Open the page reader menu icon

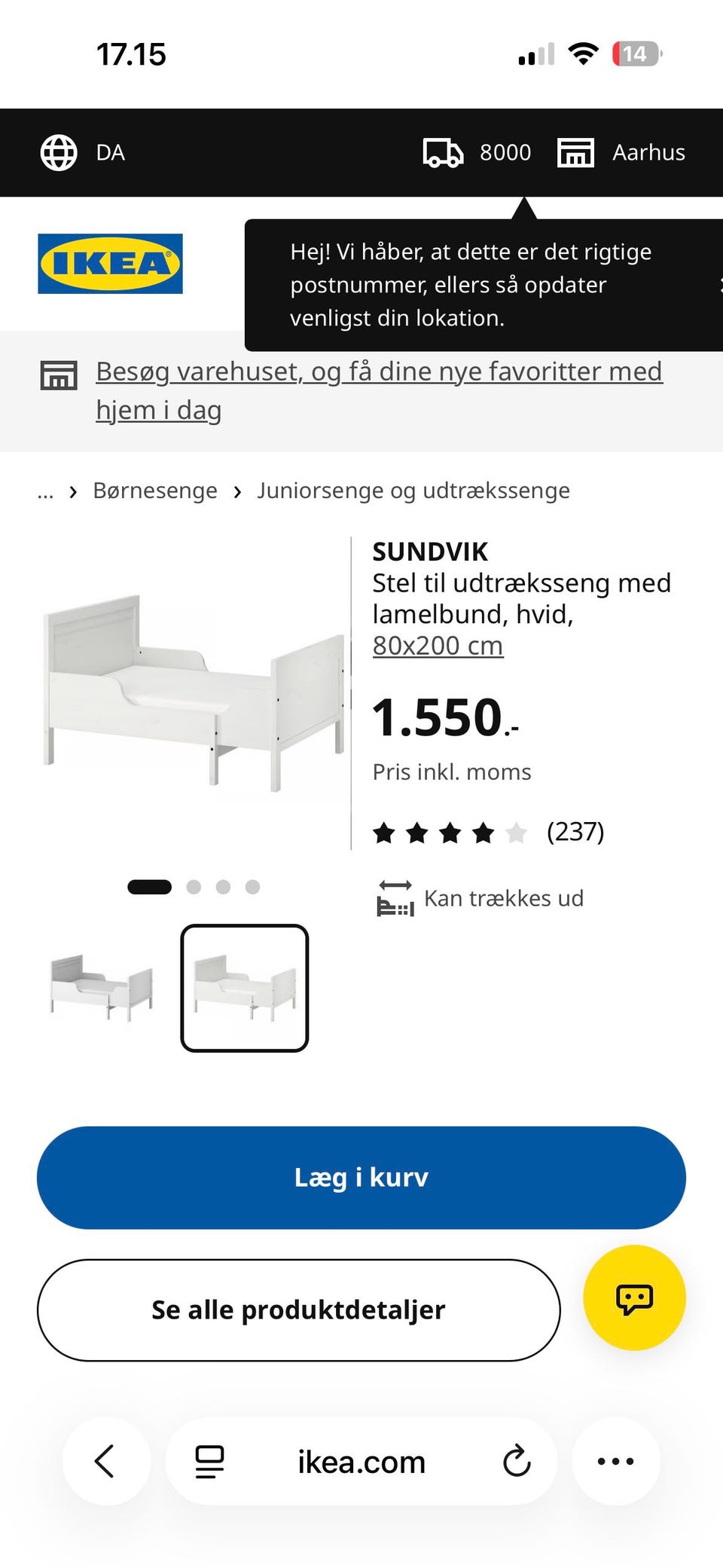(209, 1462)
